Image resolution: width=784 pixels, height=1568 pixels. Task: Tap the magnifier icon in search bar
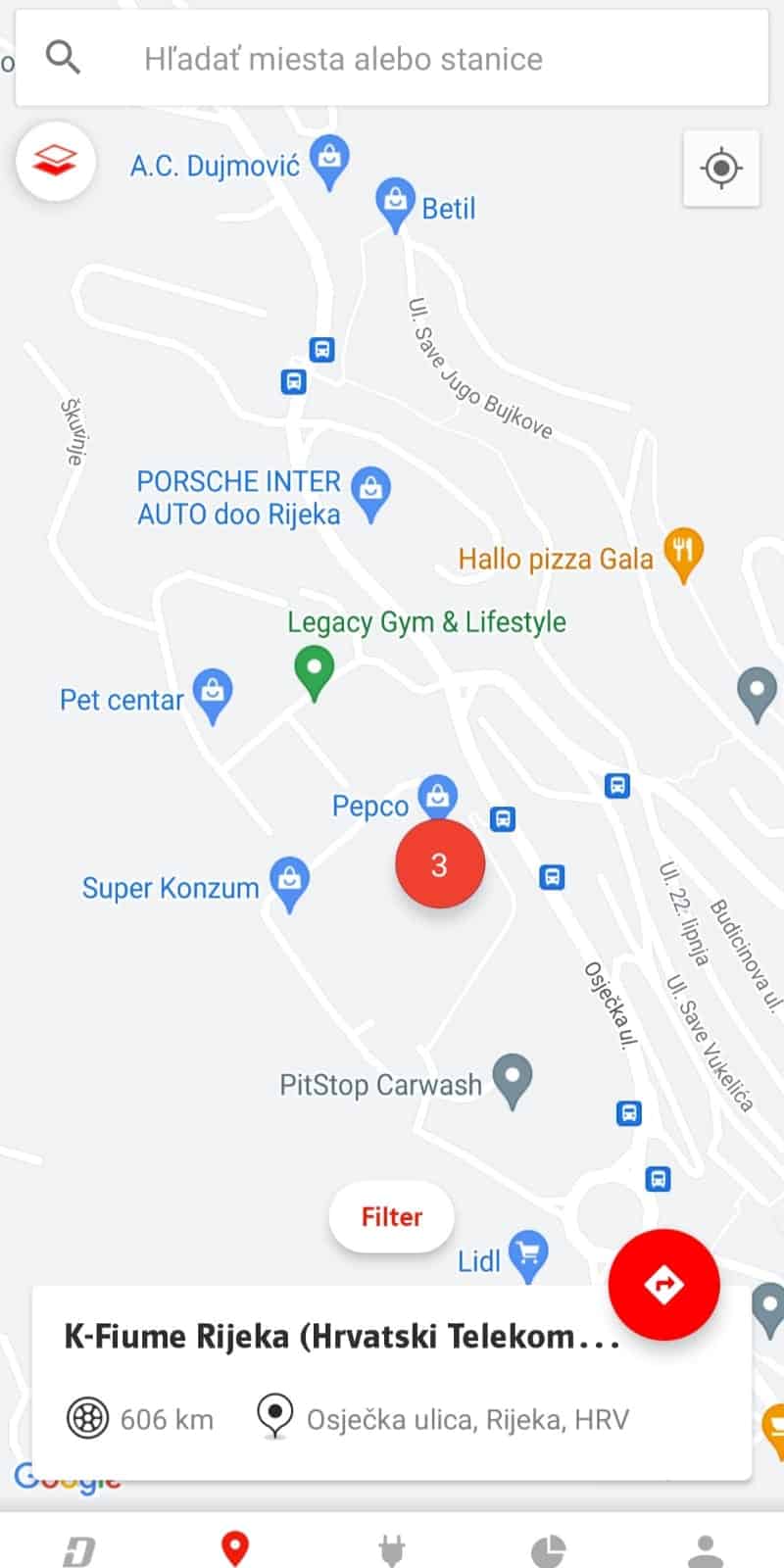[x=64, y=58]
